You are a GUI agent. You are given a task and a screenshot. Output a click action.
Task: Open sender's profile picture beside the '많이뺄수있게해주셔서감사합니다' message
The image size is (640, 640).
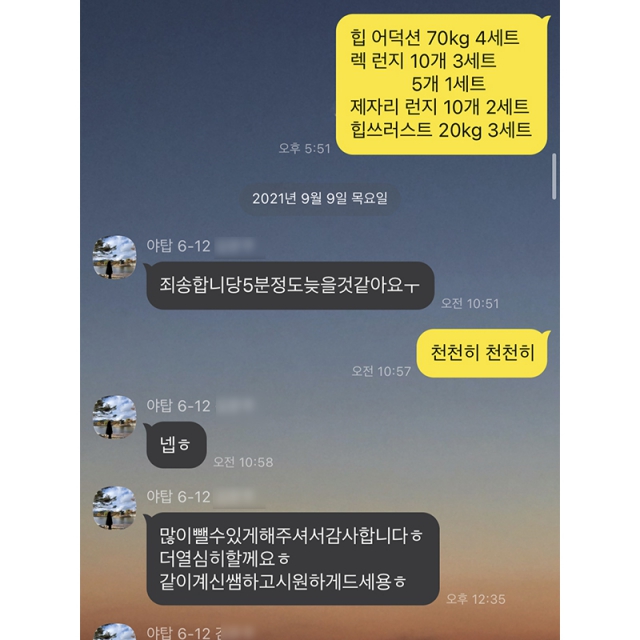click(x=114, y=507)
